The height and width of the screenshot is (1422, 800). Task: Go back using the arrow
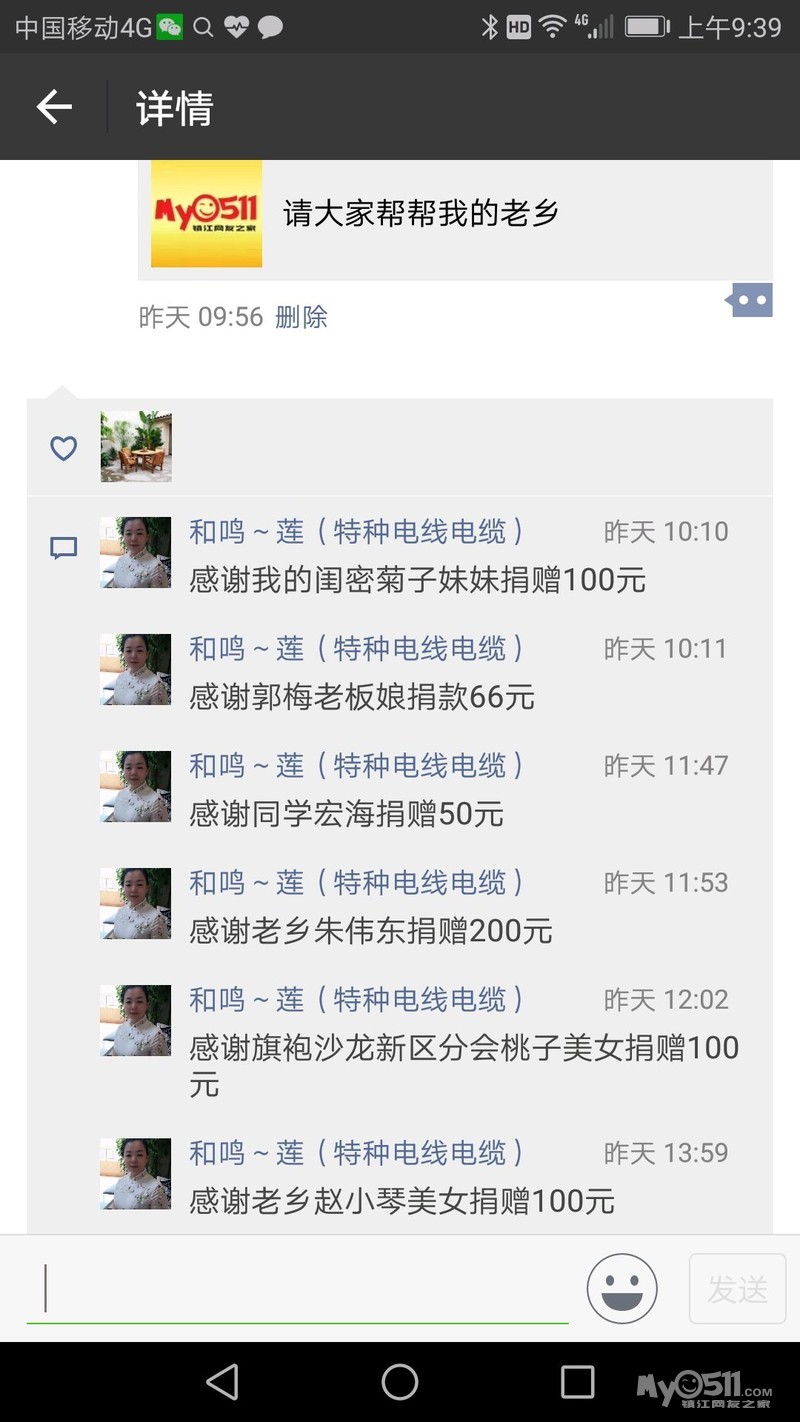click(54, 107)
